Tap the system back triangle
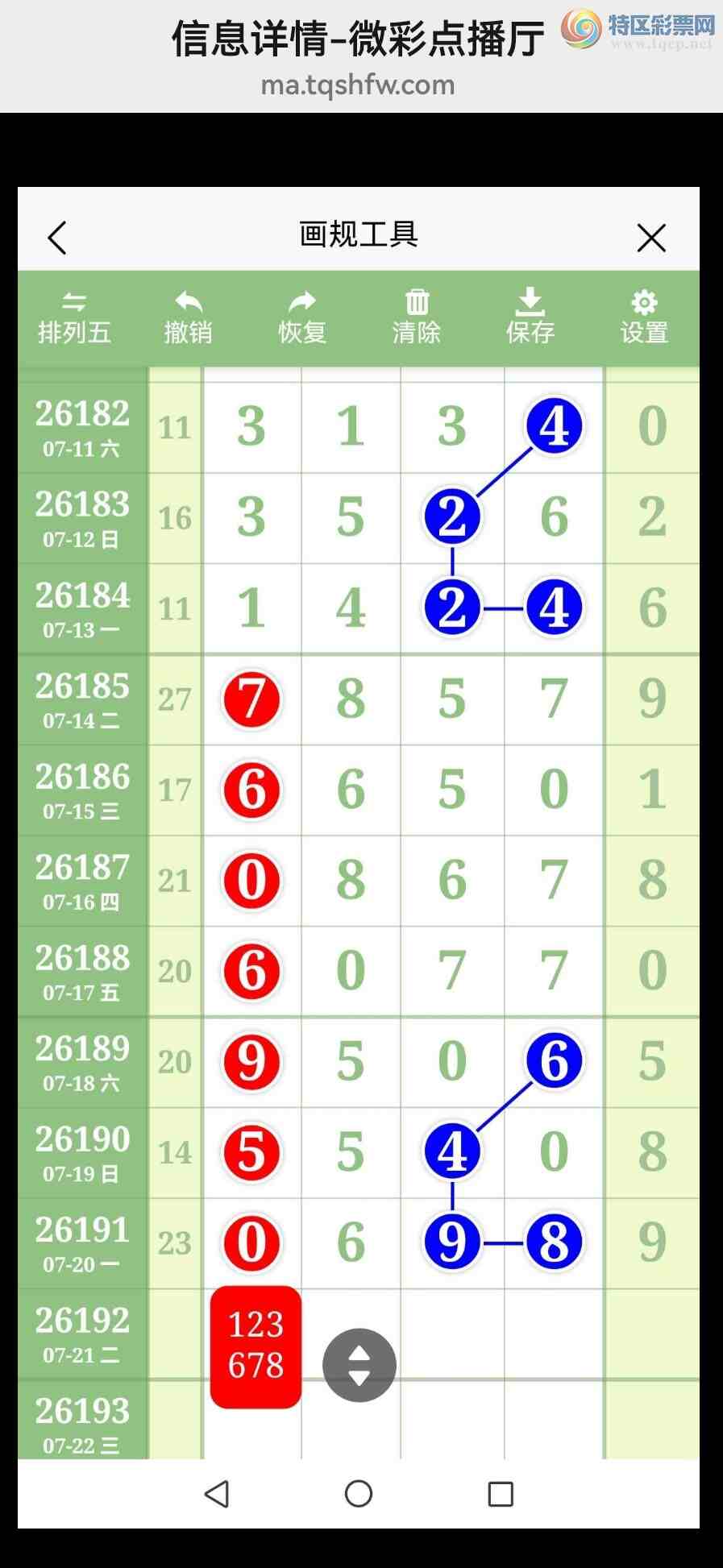Image resolution: width=723 pixels, height=1568 pixels. click(x=217, y=1494)
